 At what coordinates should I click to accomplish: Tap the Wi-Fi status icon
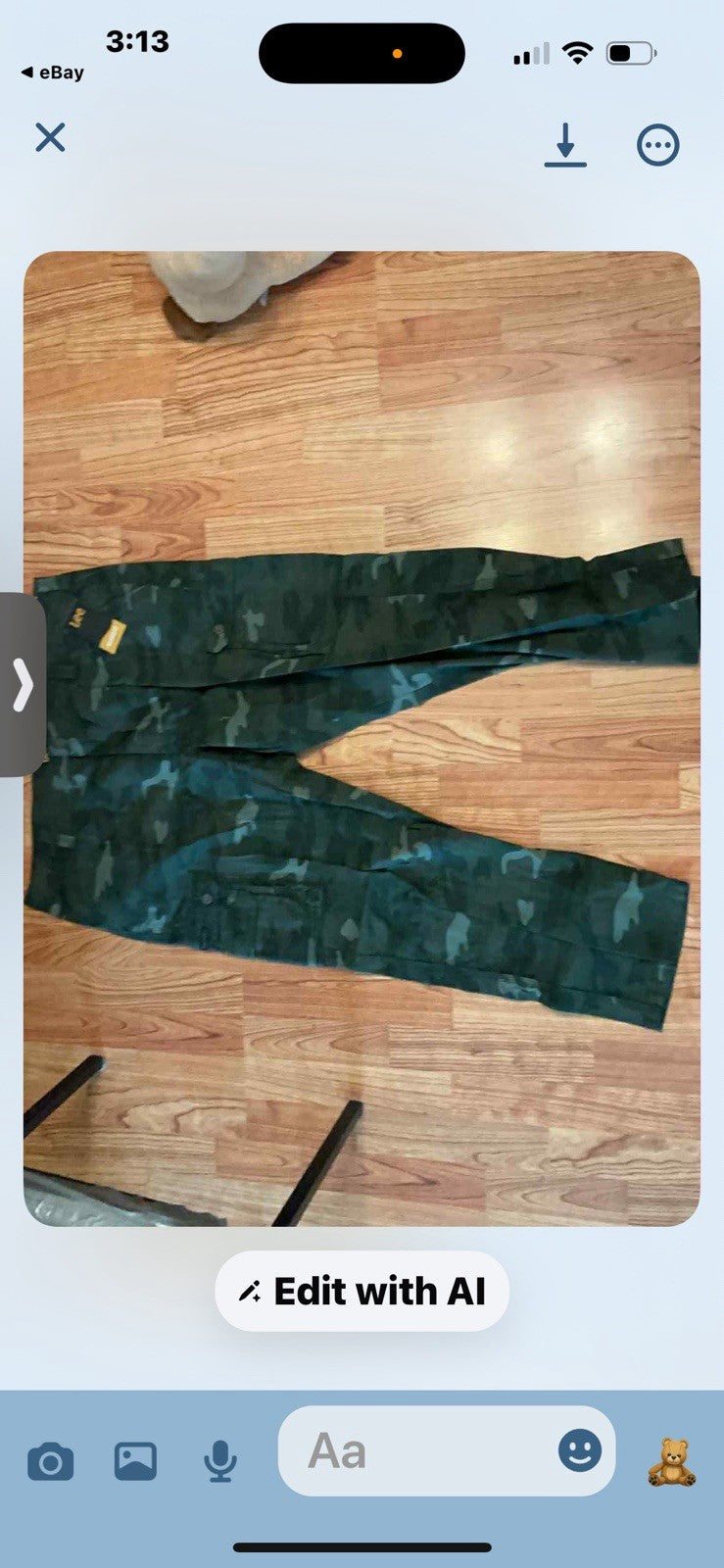[x=578, y=54]
